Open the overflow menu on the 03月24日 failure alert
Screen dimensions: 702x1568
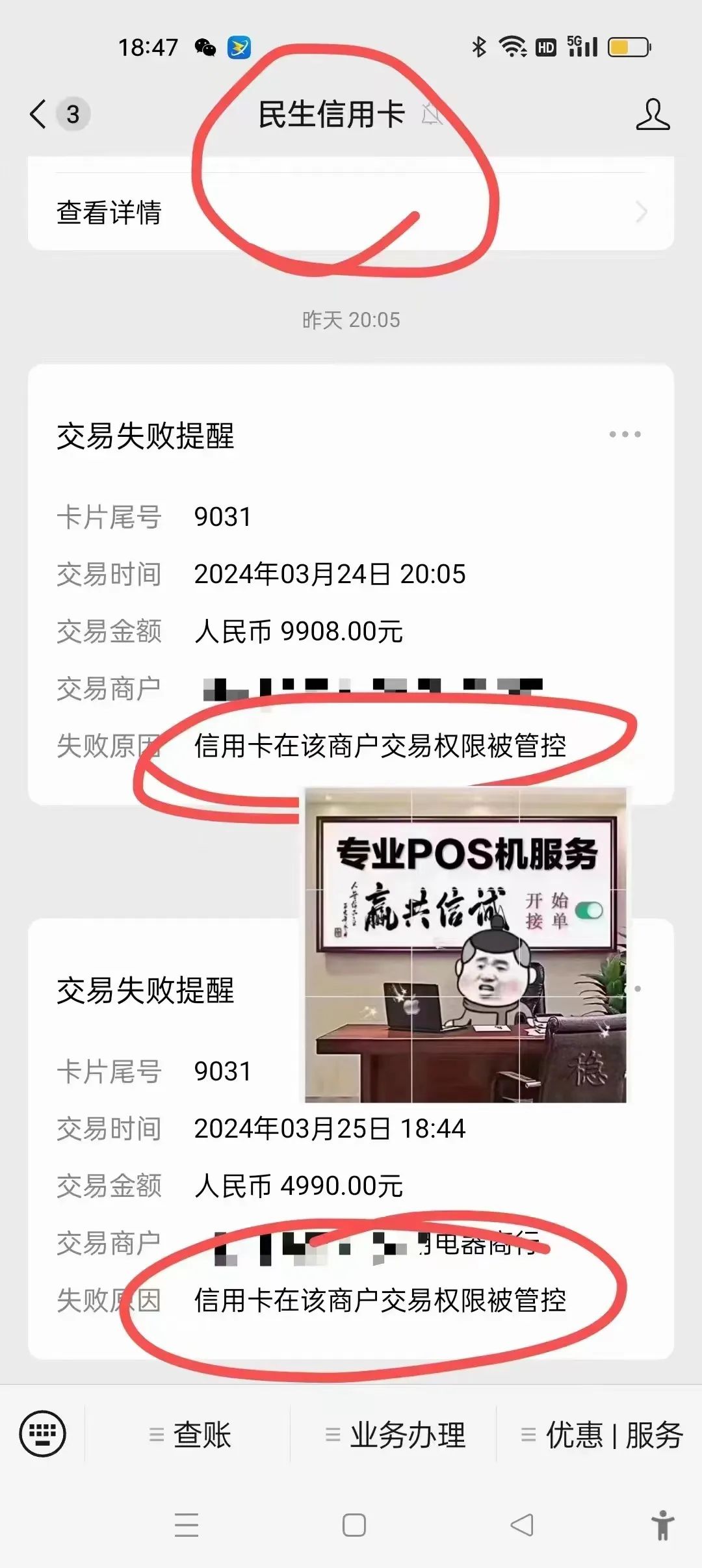pyautogui.click(x=625, y=434)
